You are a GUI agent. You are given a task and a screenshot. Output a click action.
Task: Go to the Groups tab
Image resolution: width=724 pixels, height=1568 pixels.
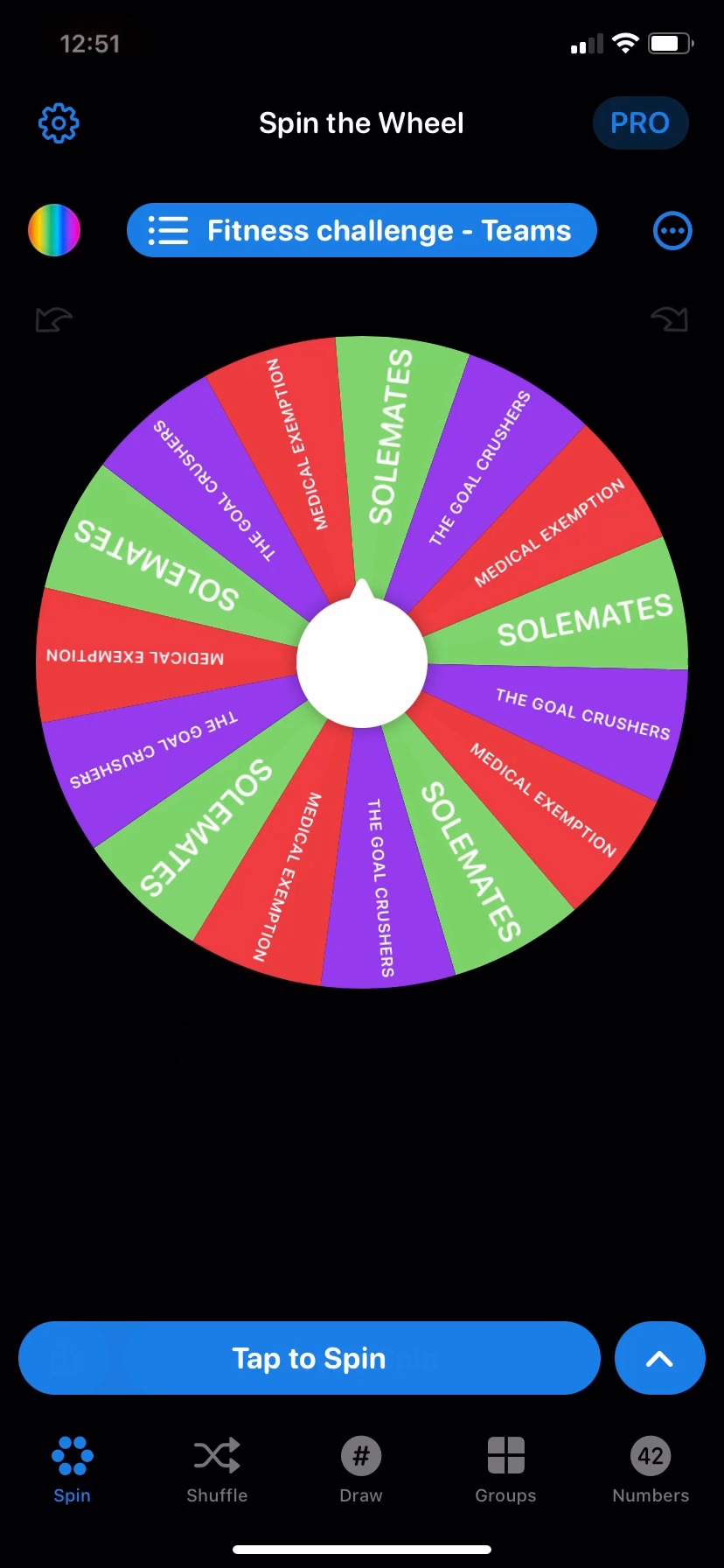pos(505,1468)
